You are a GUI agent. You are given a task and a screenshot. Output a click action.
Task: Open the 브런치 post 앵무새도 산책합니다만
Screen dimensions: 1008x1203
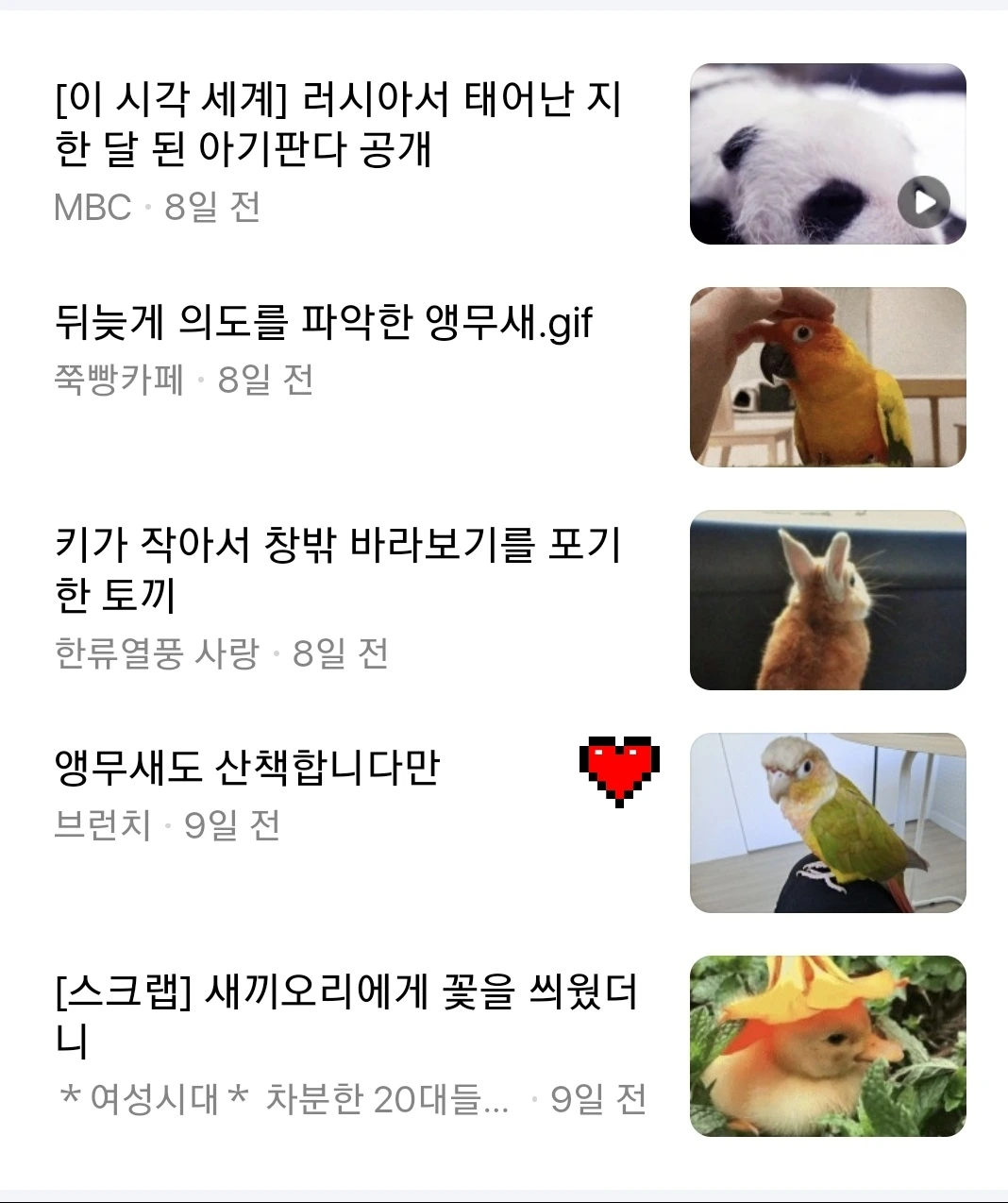247,767
